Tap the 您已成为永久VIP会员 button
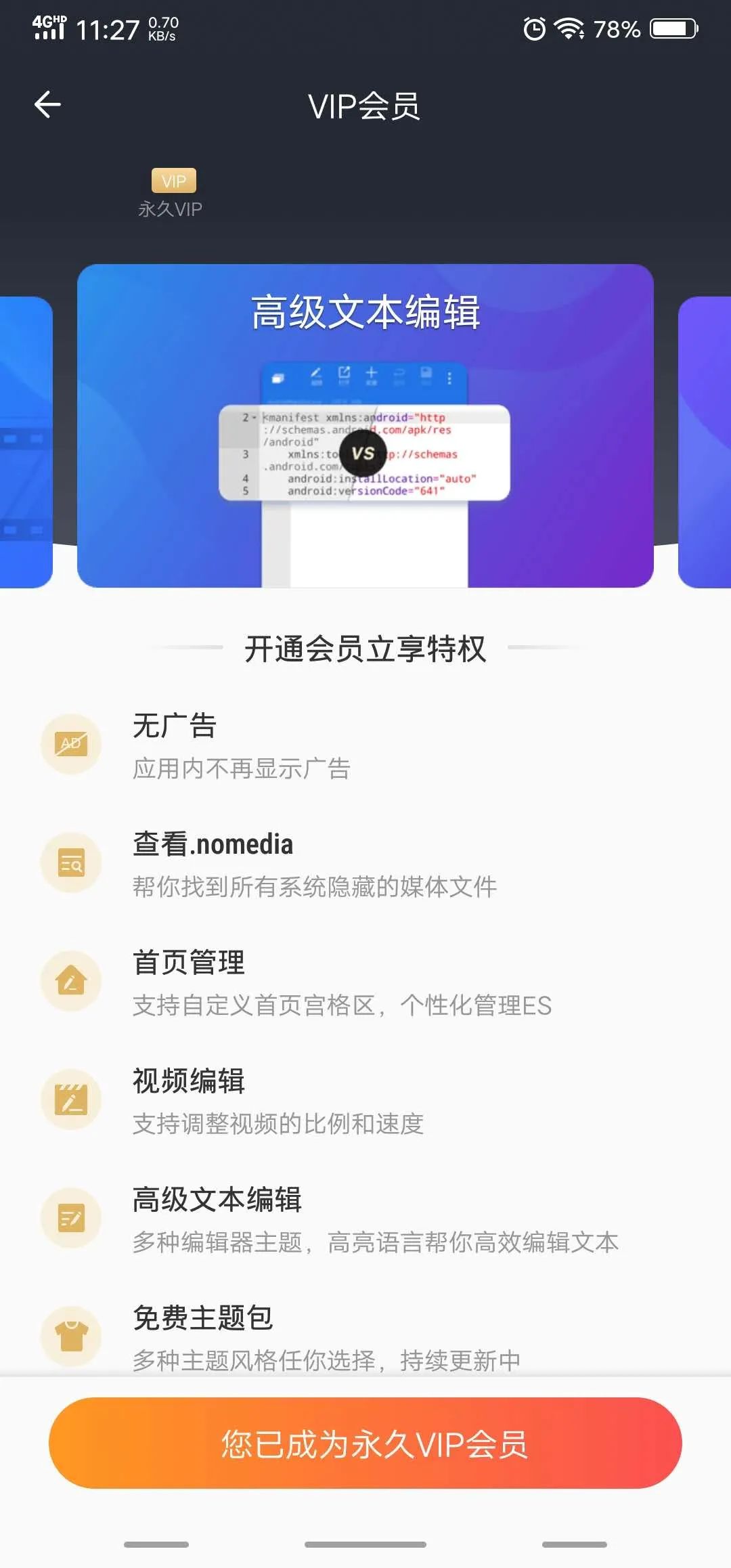Image resolution: width=731 pixels, height=1568 pixels. pos(365,1443)
